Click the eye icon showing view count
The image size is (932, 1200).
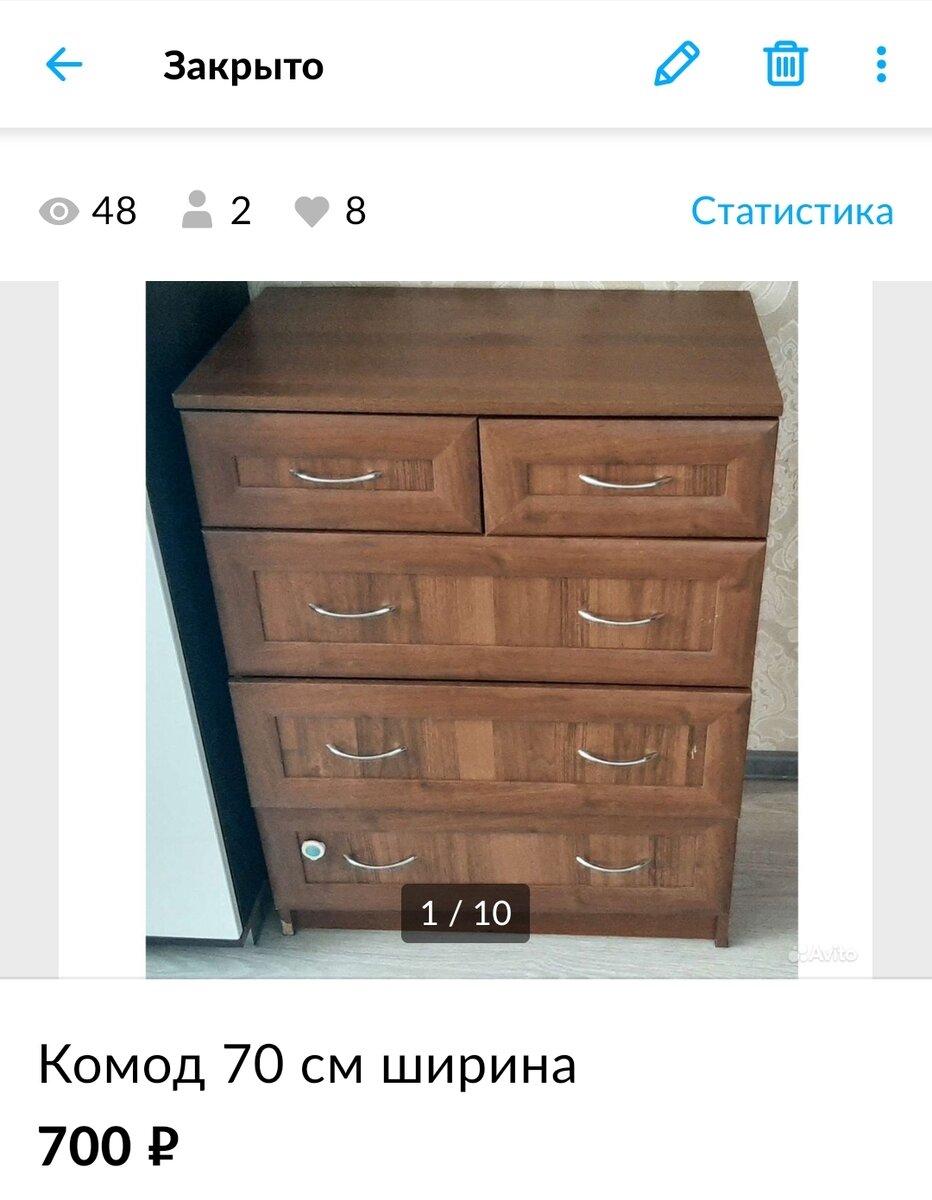click(61, 211)
